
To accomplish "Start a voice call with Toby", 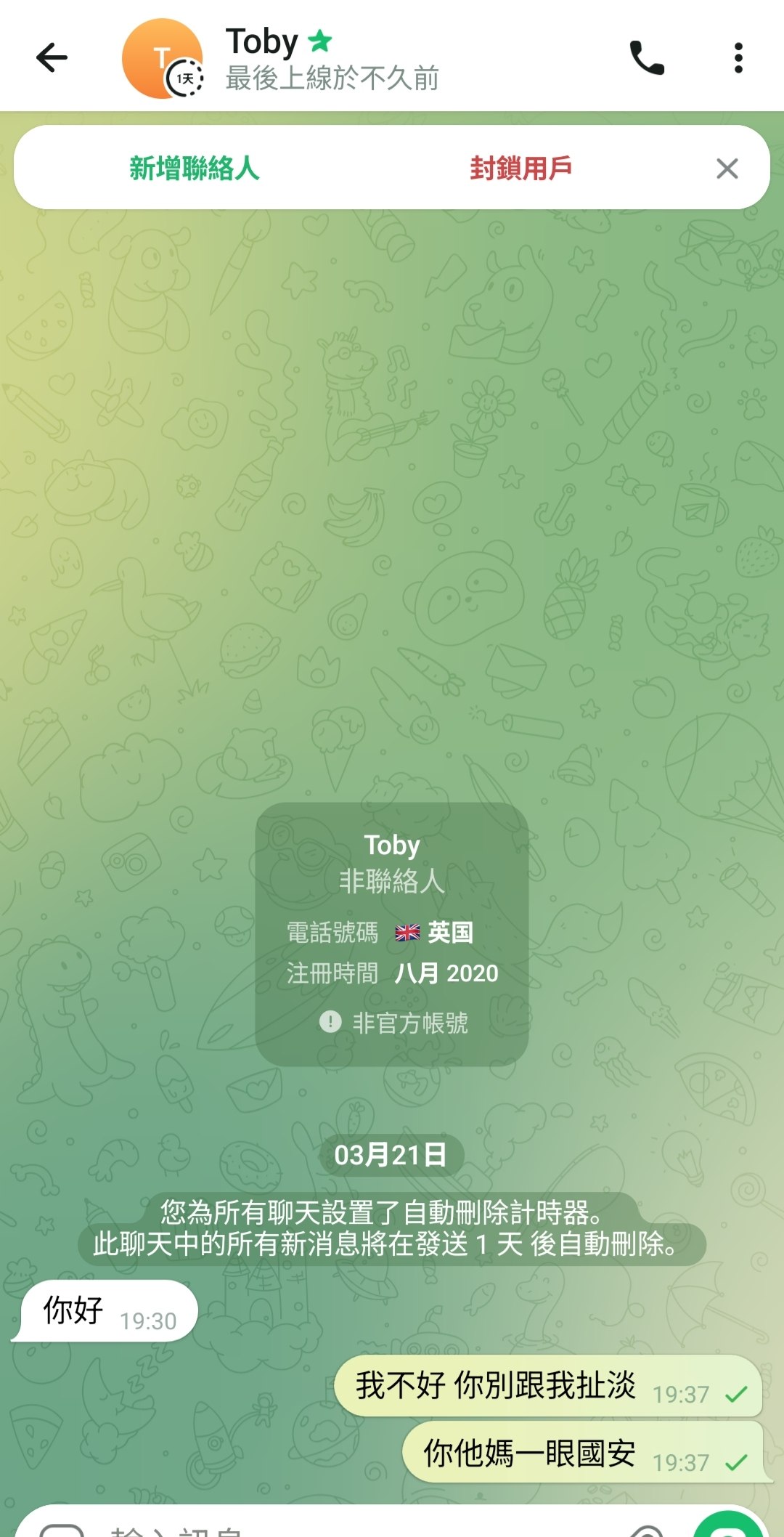I will pos(646,58).
